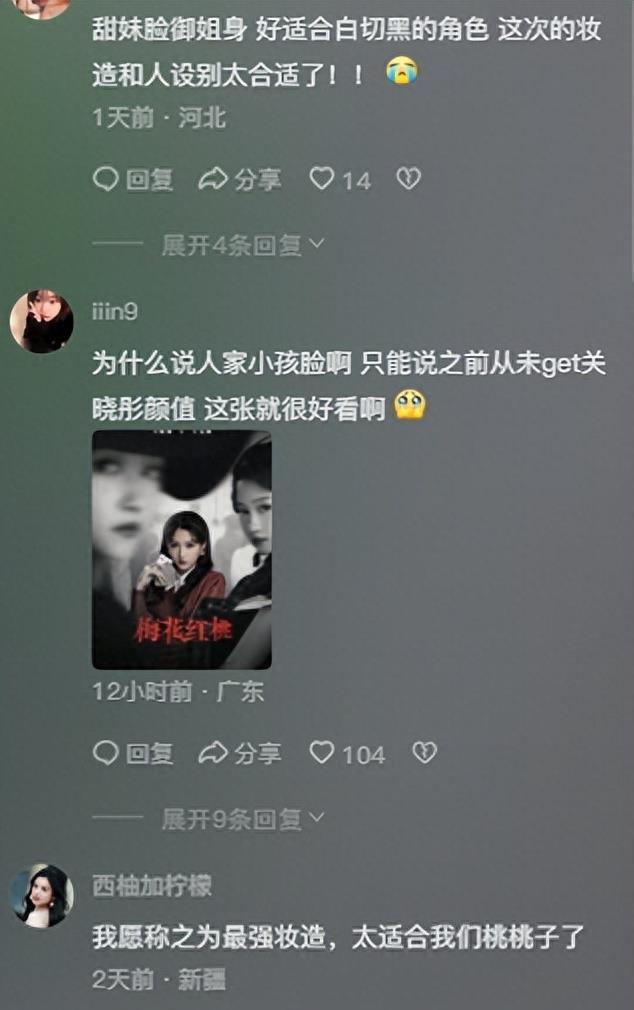
Task: Open the image in iiin9's comment
Action: coord(182,549)
